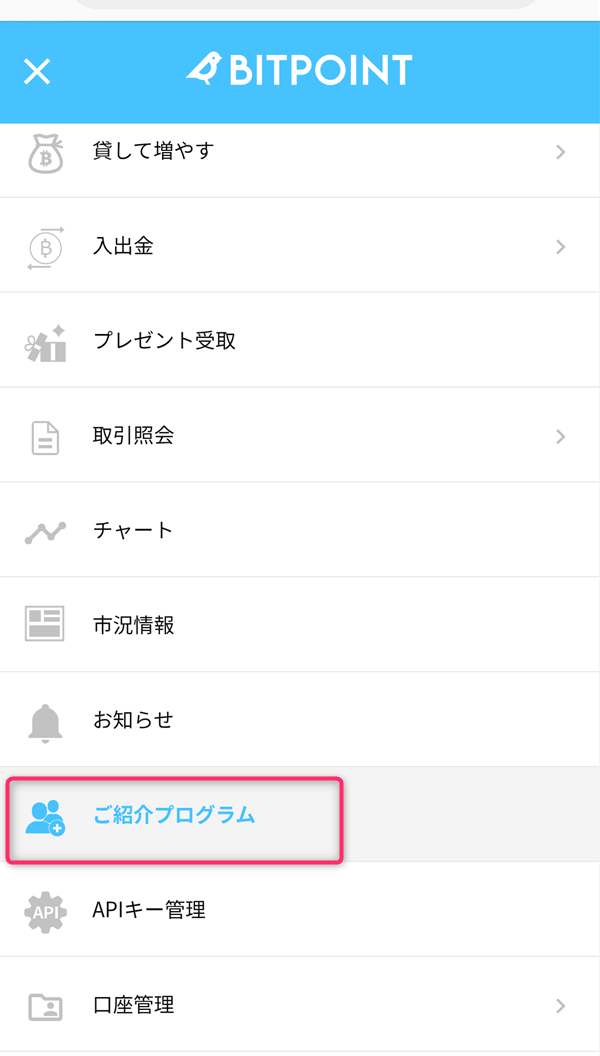Open ご紹介プログラム referral program
The image size is (600, 1056).
pyautogui.click(x=300, y=816)
